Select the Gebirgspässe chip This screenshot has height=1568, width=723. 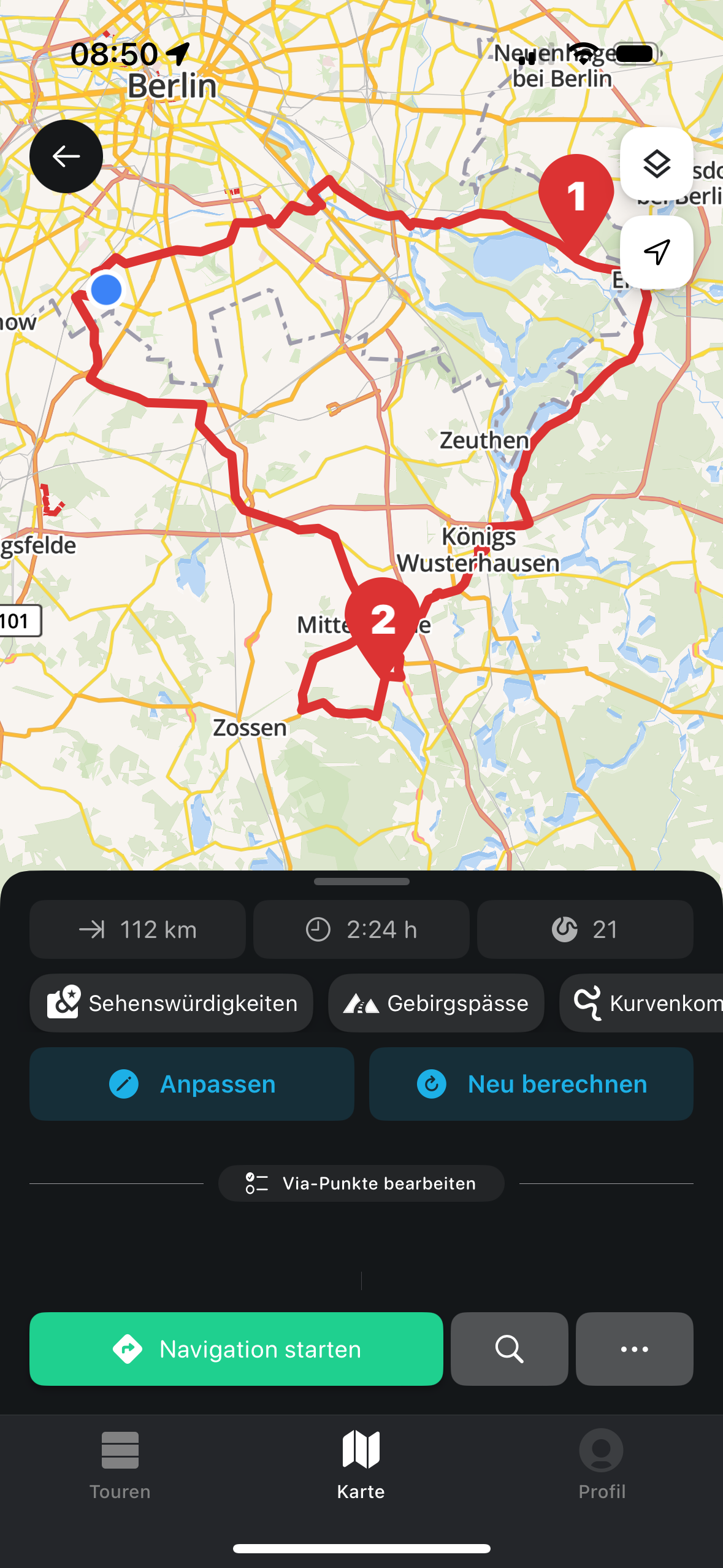(436, 1003)
